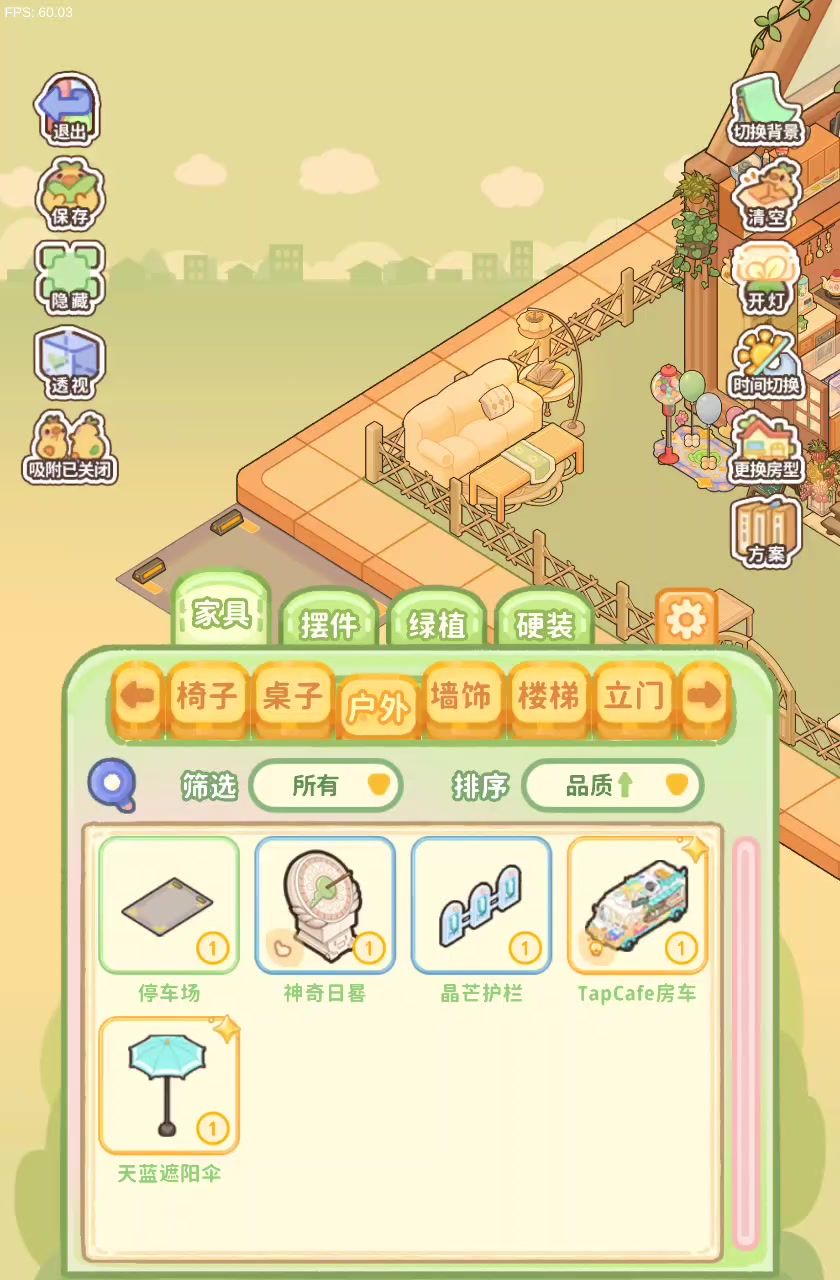Switch to the 摆件 tab

point(329,623)
